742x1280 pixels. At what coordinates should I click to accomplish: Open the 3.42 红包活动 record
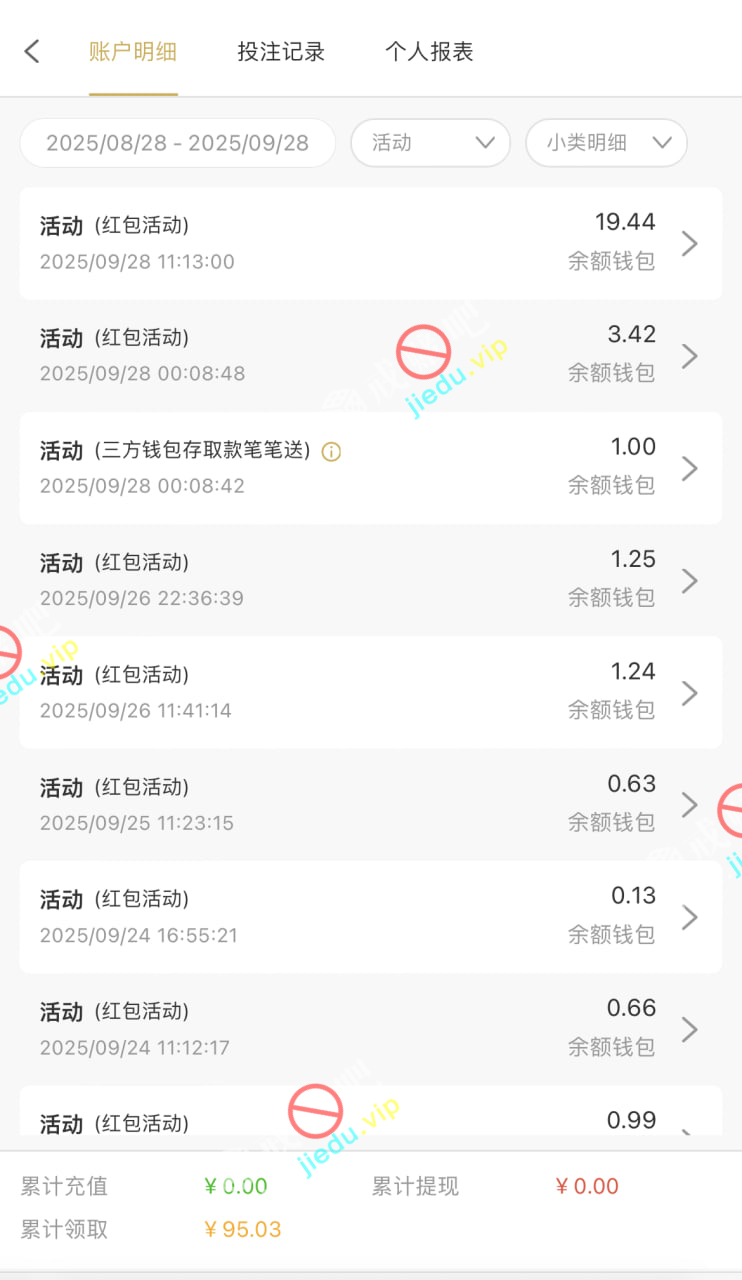pos(370,355)
